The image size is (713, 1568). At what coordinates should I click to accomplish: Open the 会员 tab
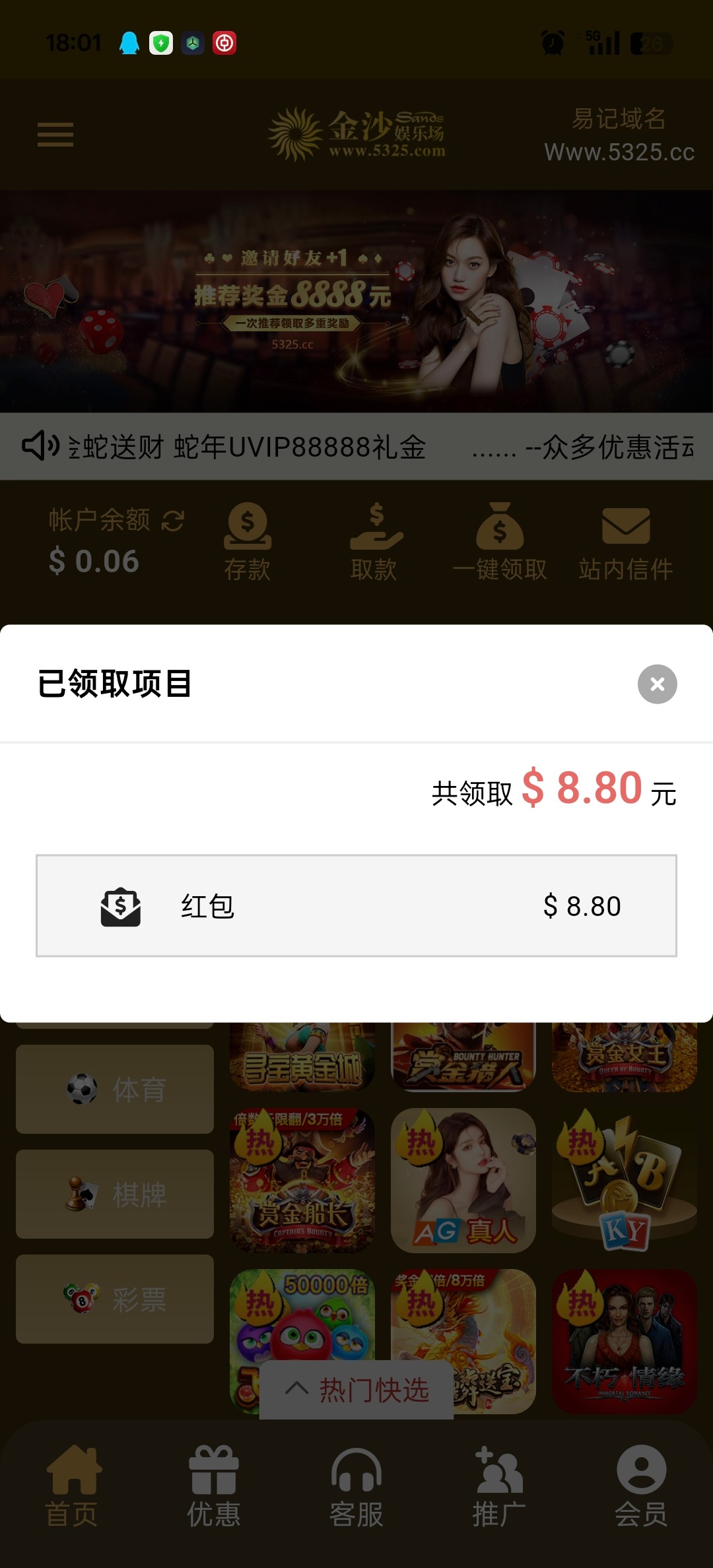click(641, 1486)
